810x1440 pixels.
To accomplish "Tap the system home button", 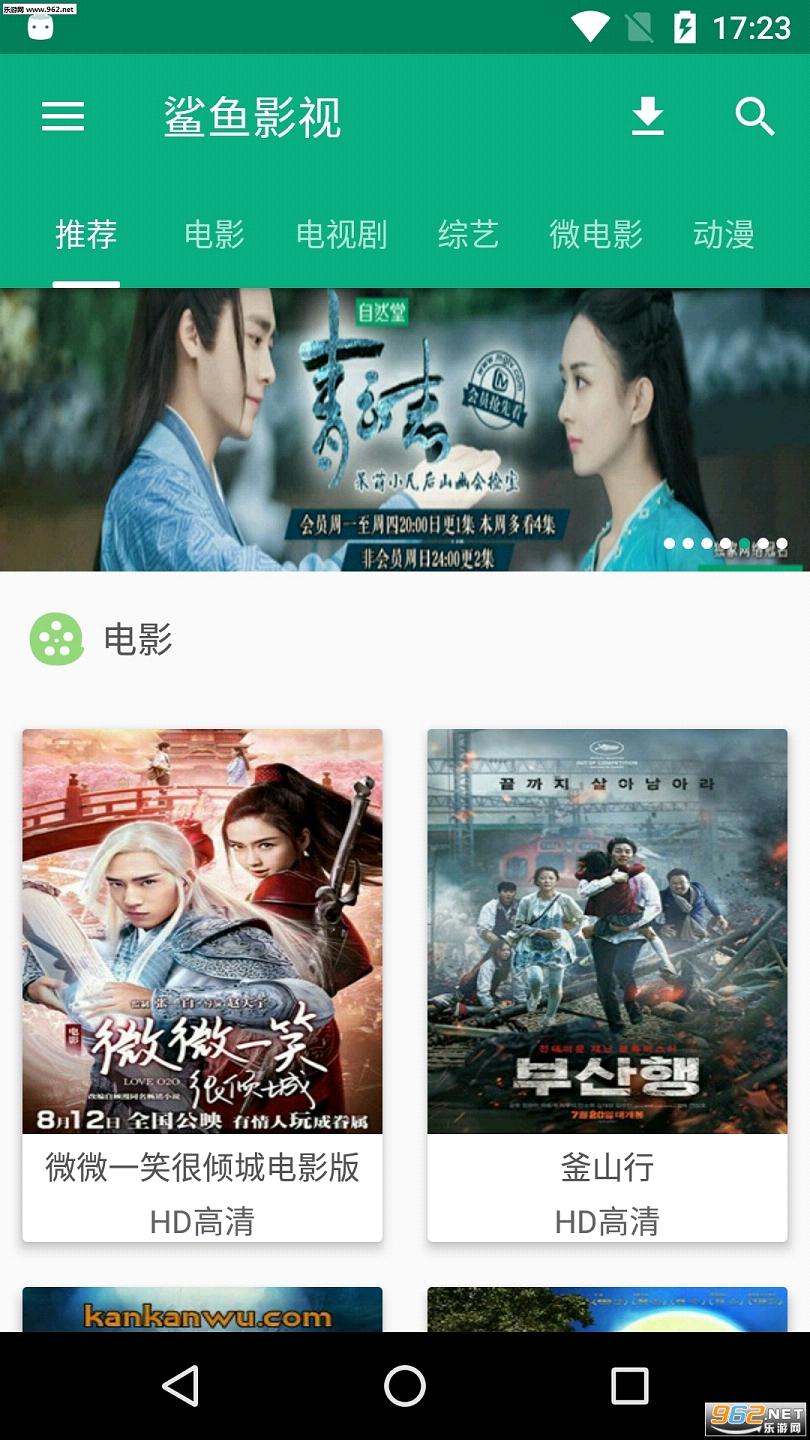I will (405, 1386).
